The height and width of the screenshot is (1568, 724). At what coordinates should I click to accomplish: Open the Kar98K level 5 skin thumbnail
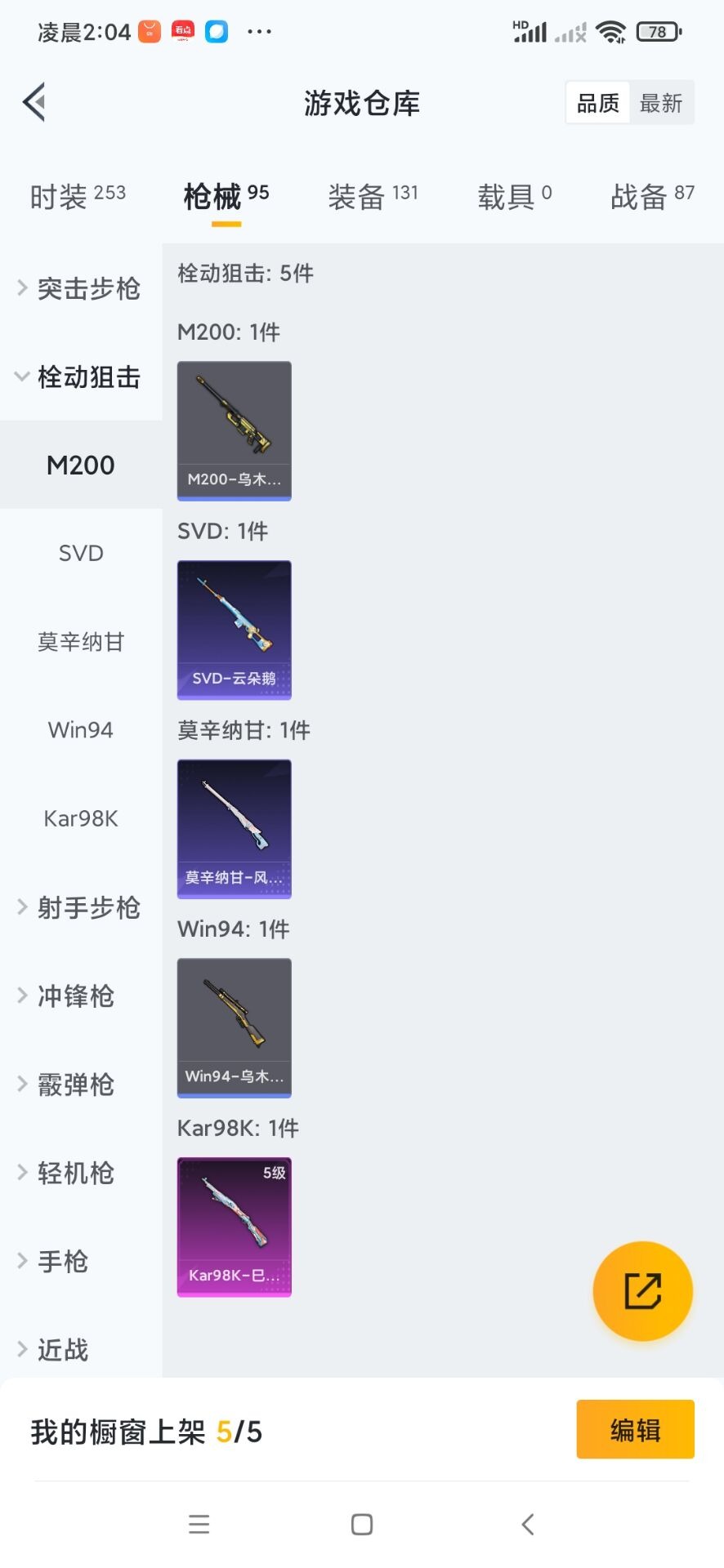234,1227
